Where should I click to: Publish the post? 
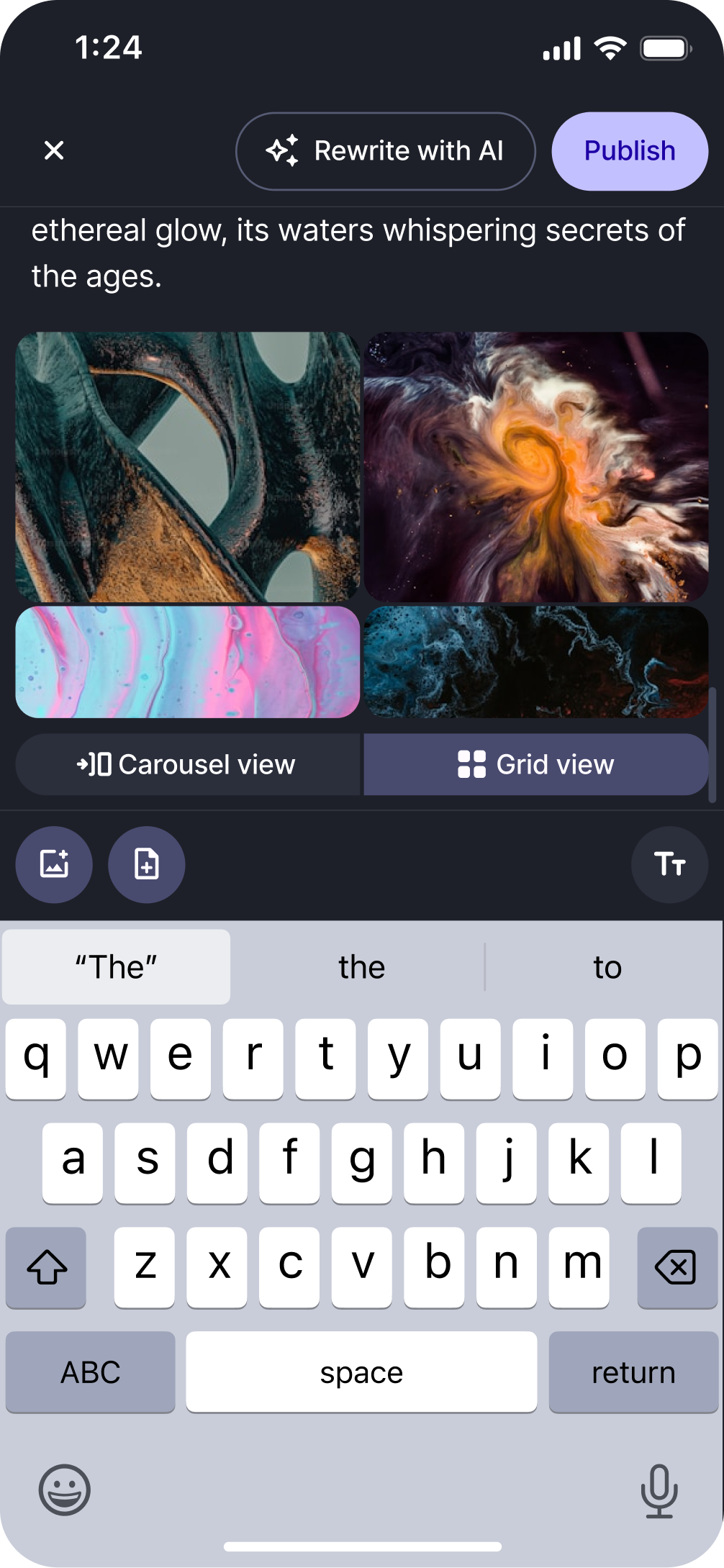click(629, 151)
